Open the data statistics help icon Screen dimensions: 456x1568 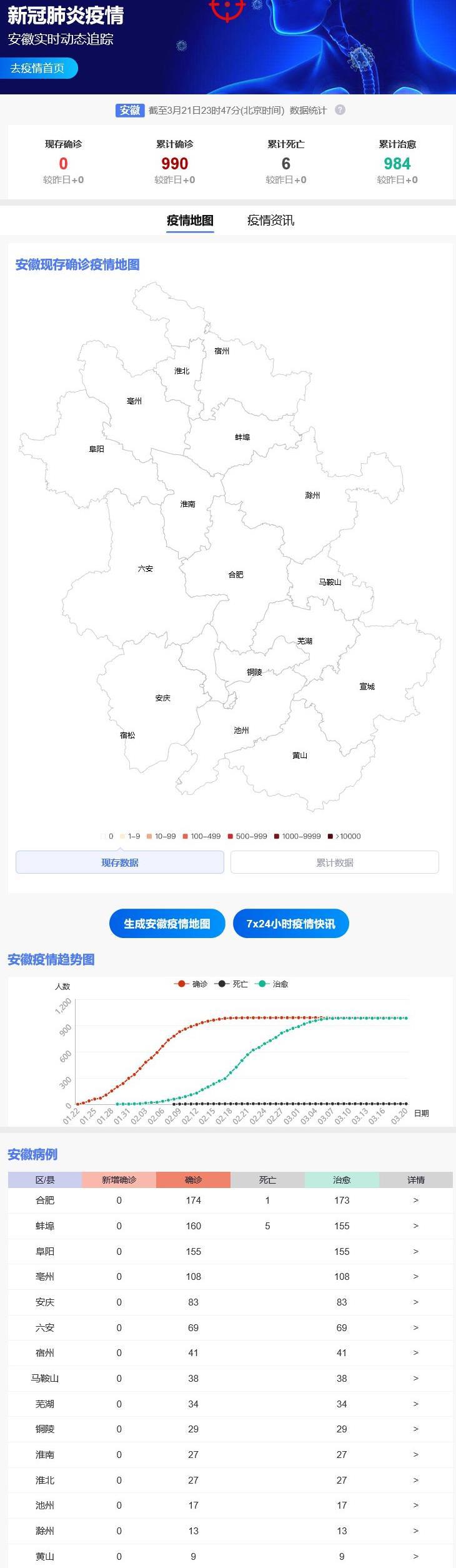click(x=340, y=110)
